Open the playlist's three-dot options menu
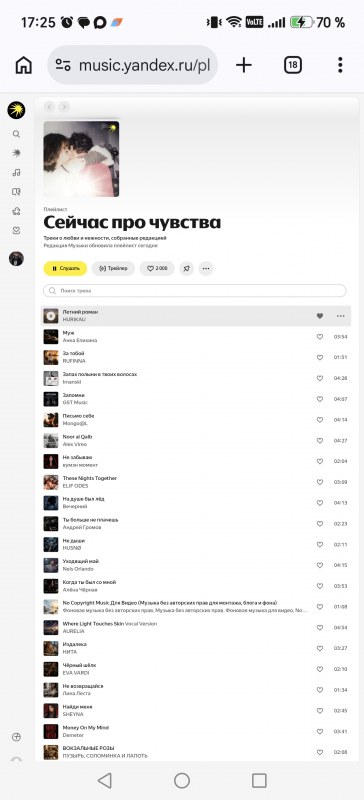This screenshot has height=800, width=364. (x=206, y=268)
